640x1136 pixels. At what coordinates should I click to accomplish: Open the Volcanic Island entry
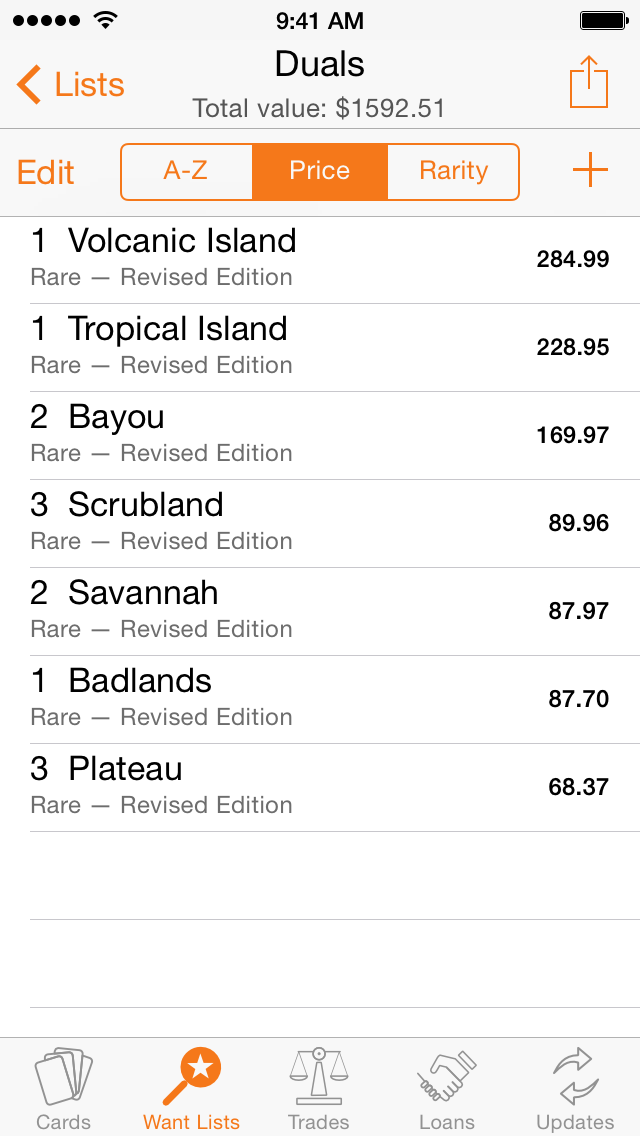coord(320,260)
